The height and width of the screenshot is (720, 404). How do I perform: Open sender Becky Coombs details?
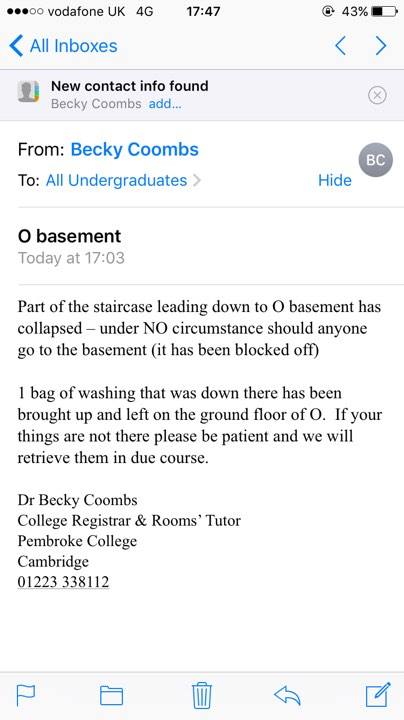(x=135, y=149)
